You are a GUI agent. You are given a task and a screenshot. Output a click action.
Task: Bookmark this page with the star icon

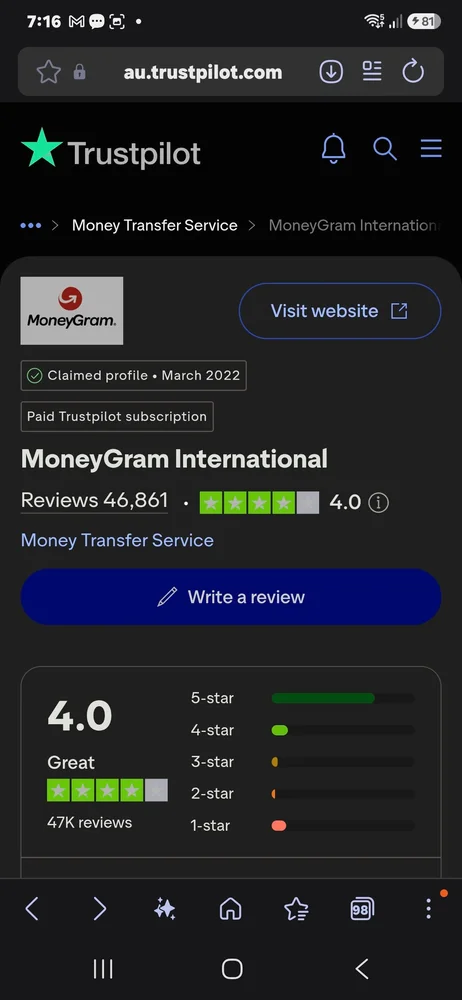coord(48,72)
